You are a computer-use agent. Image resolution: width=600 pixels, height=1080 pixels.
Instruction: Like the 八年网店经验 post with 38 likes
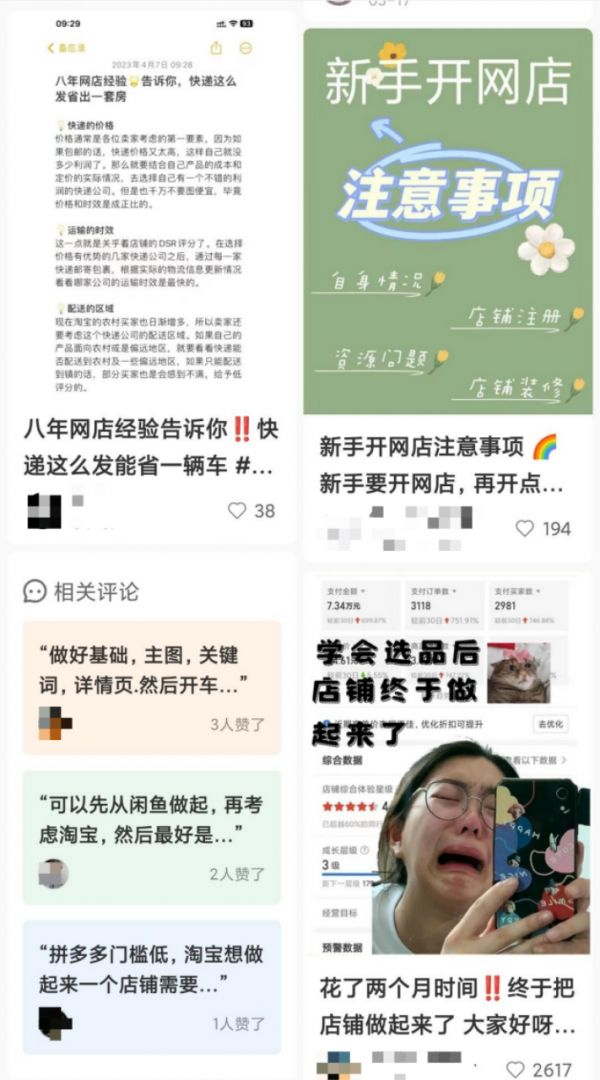click(x=237, y=510)
